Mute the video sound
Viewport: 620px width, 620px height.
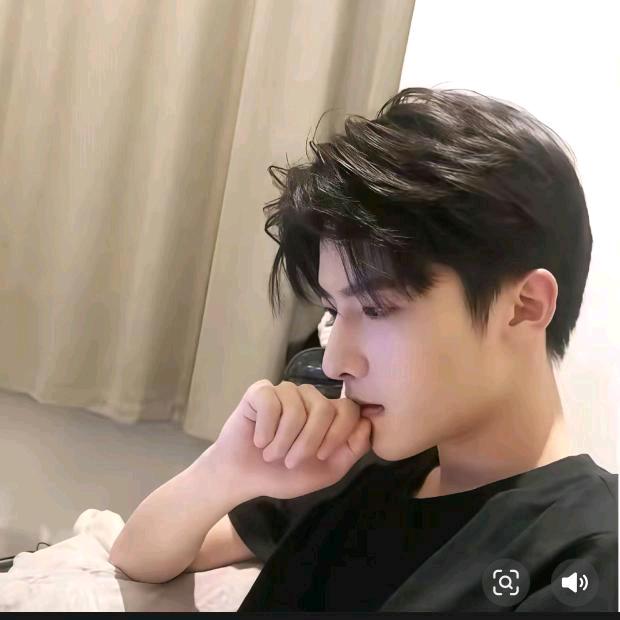[574, 582]
